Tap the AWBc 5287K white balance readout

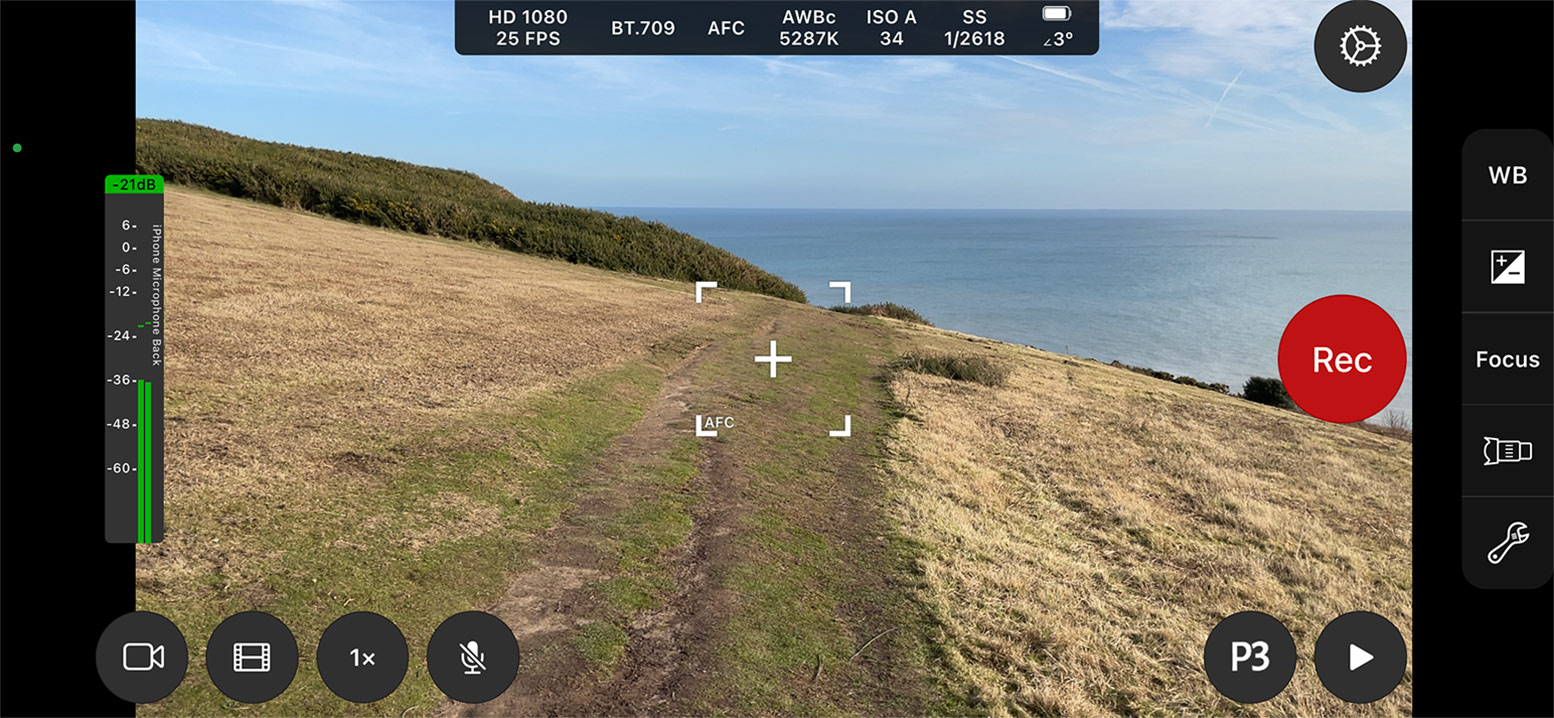pyautogui.click(x=808, y=28)
